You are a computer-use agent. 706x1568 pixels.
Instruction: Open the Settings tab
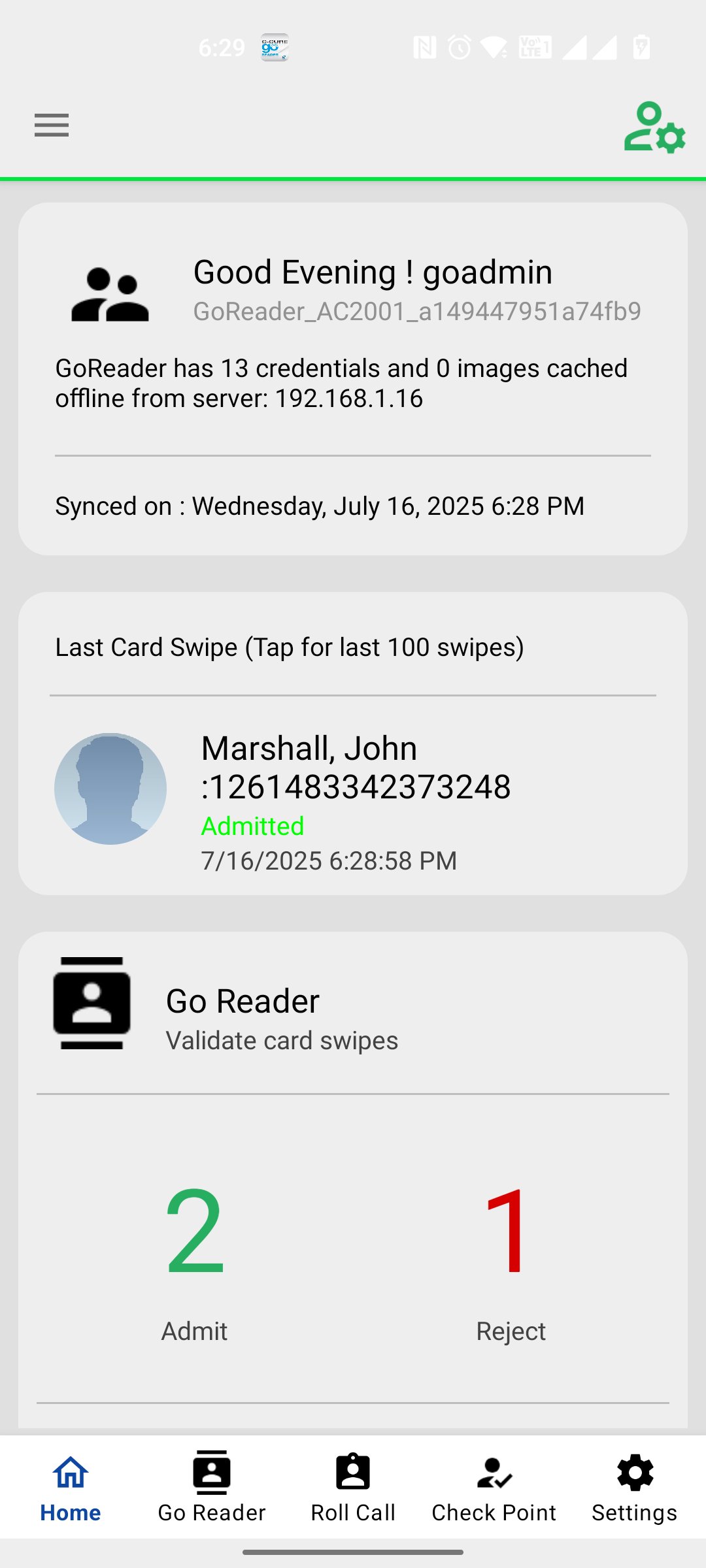point(634,1487)
